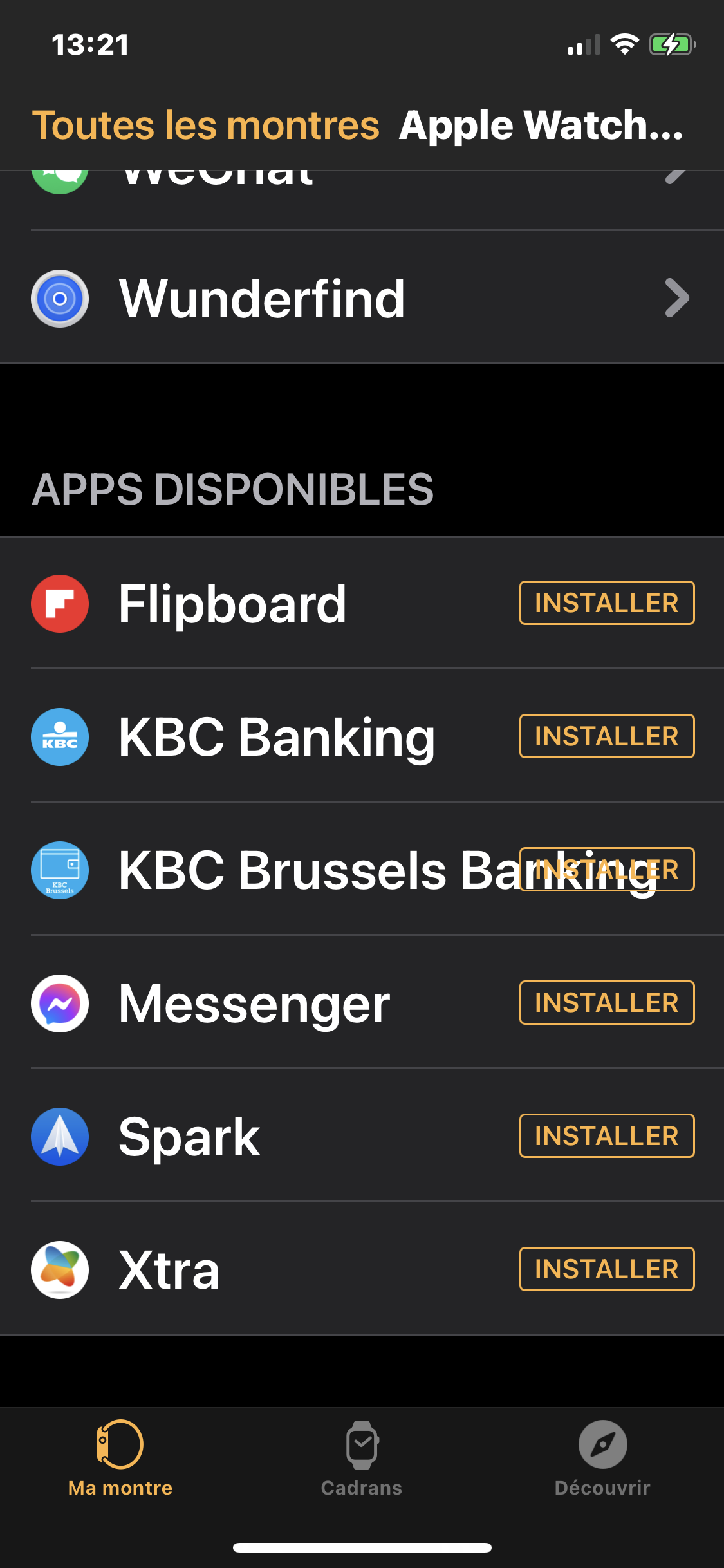Switch to the Cadrans tab
724x1568 pixels.
[x=362, y=1459]
